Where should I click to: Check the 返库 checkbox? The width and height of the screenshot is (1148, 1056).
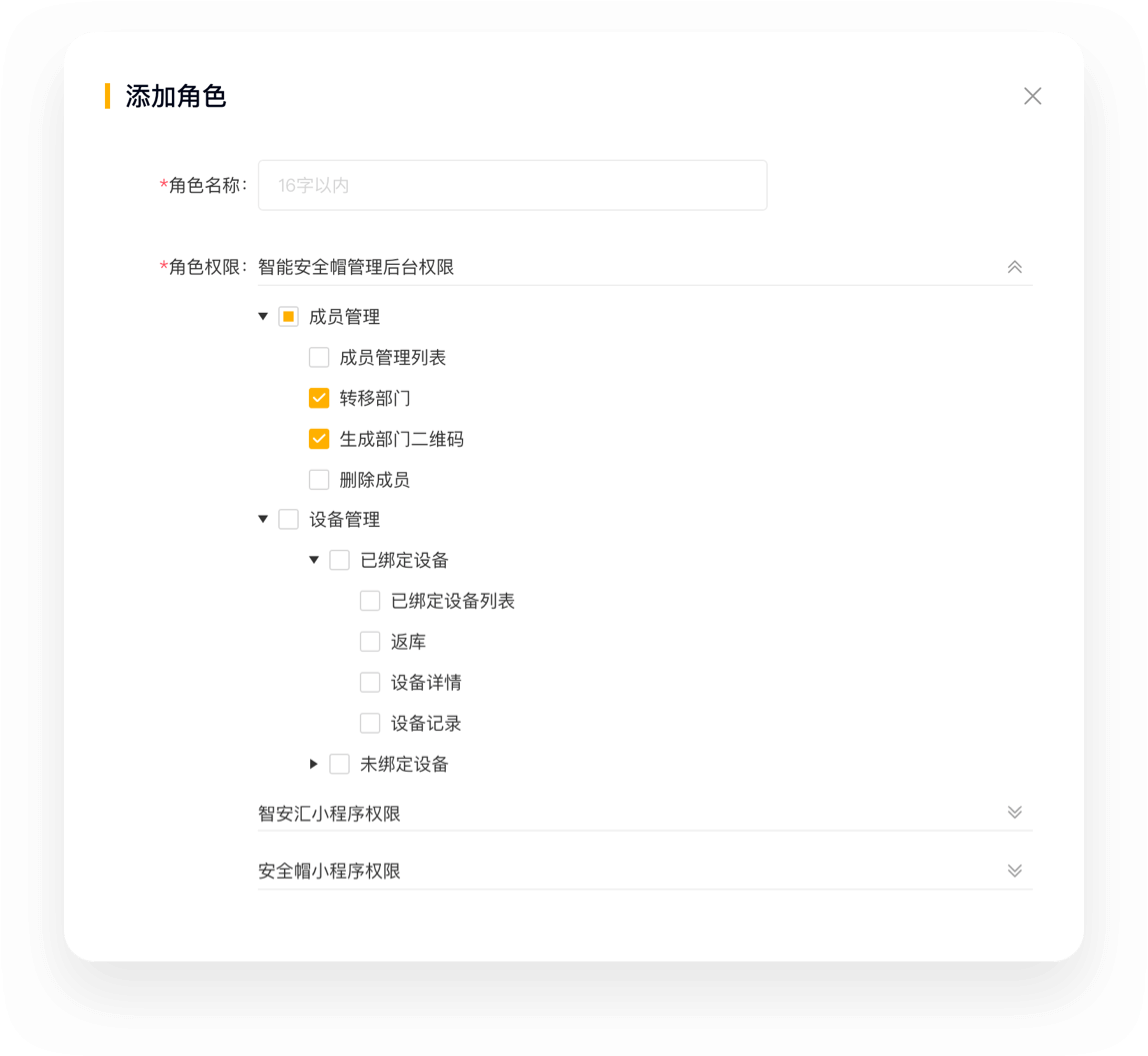point(370,642)
